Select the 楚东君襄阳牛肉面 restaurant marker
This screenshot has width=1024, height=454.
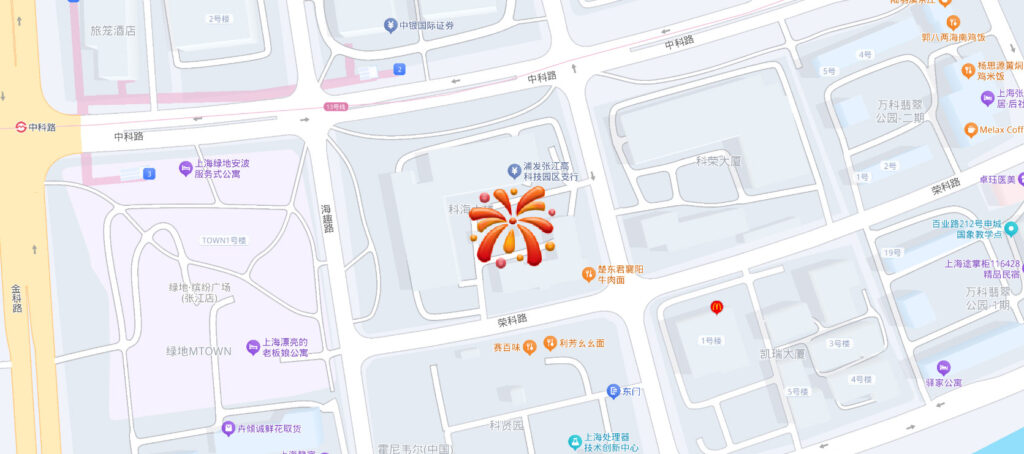tap(589, 273)
